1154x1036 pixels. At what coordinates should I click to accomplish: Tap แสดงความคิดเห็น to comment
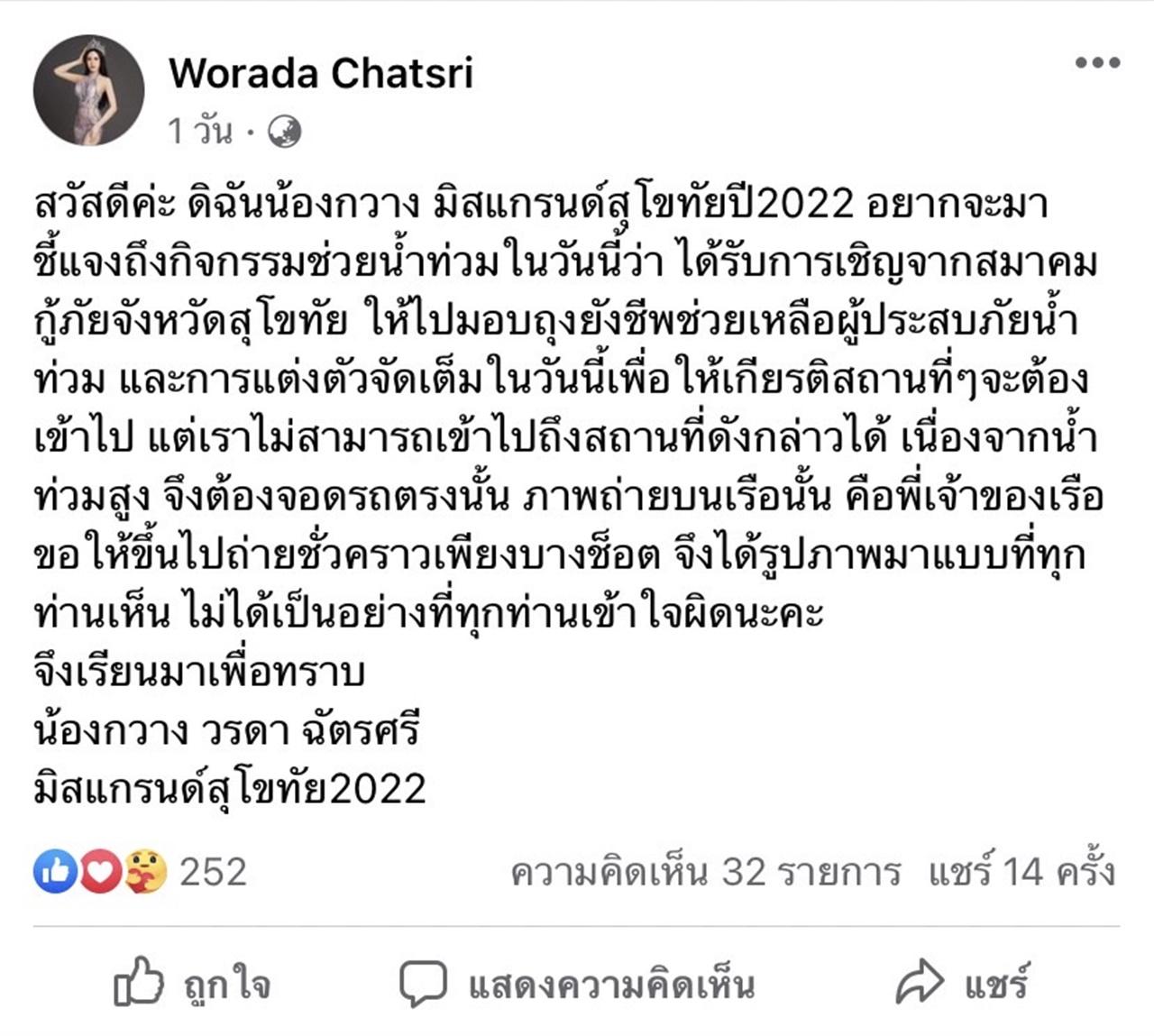pyautogui.click(x=577, y=984)
